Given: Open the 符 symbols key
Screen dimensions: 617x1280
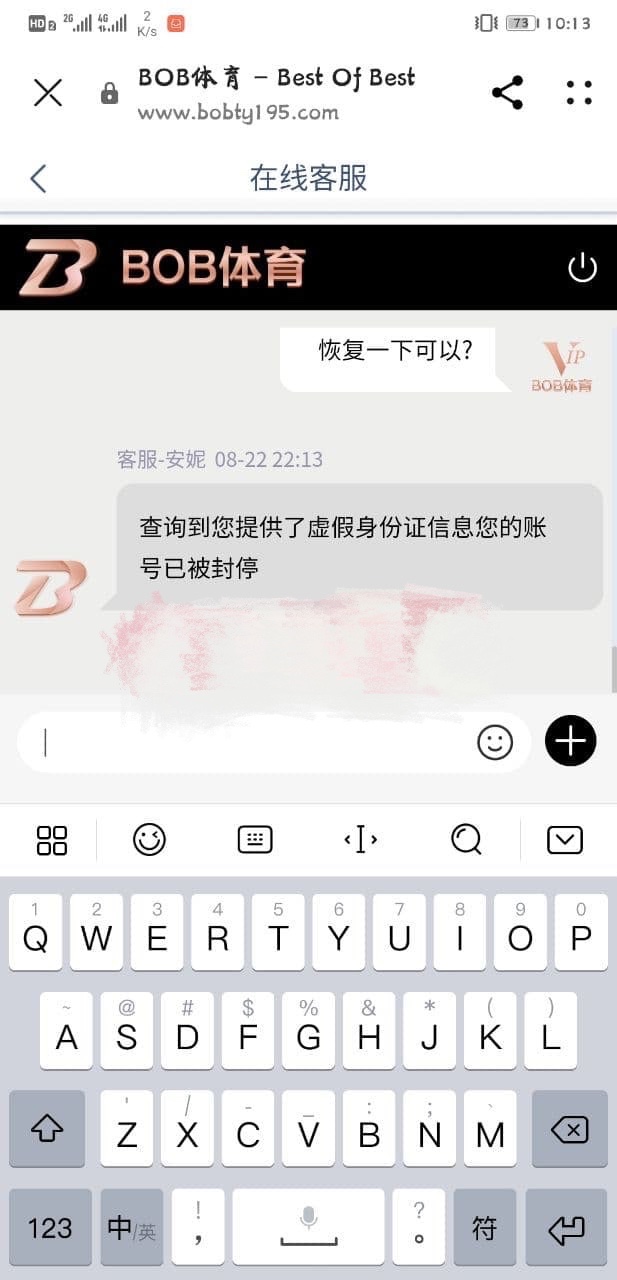Looking at the screenshot, I should pos(485,1227).
